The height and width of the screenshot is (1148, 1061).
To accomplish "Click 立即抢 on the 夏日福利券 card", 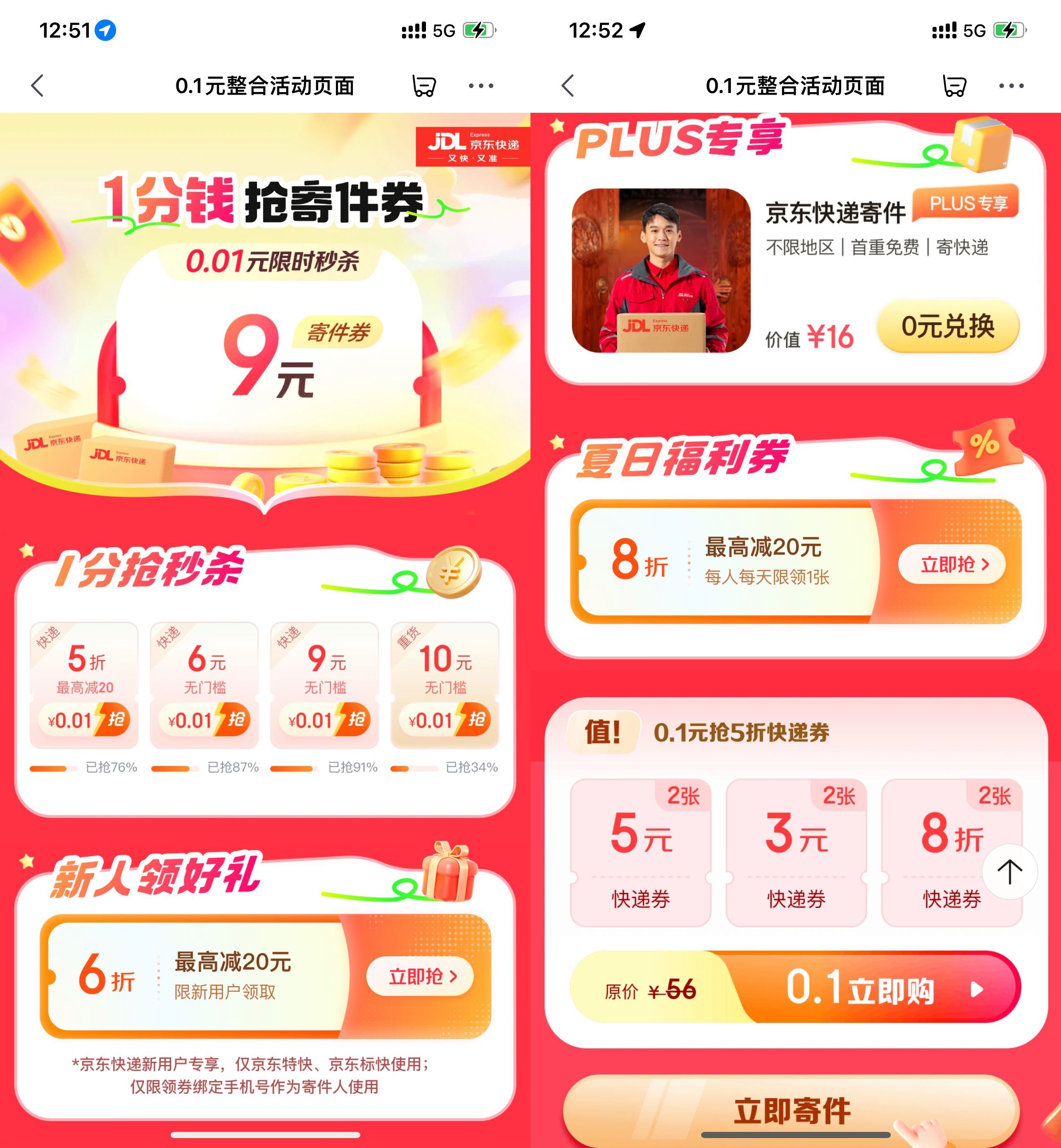I will point(952,564).
